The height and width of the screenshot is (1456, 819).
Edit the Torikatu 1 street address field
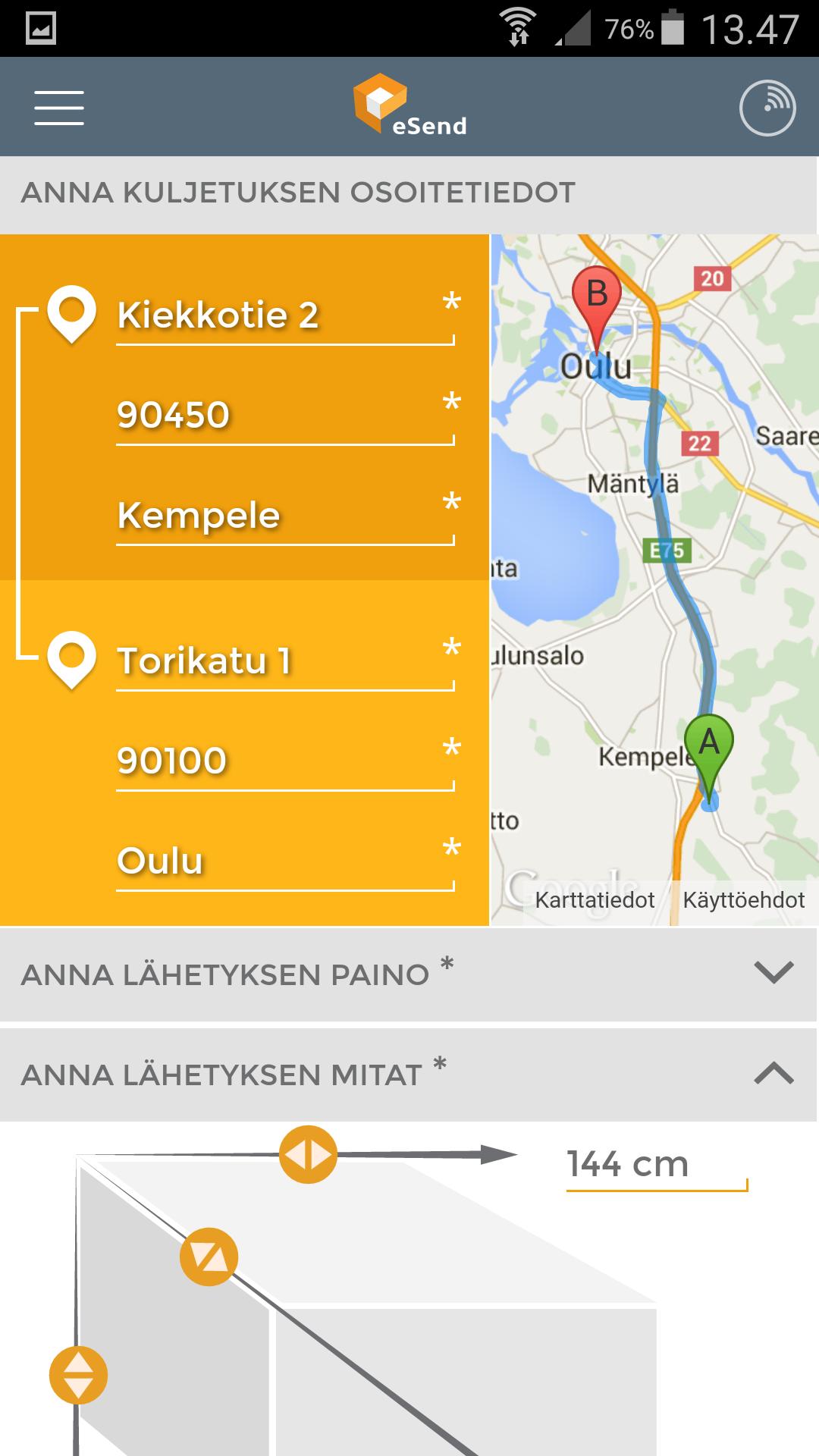coord(284,662)
